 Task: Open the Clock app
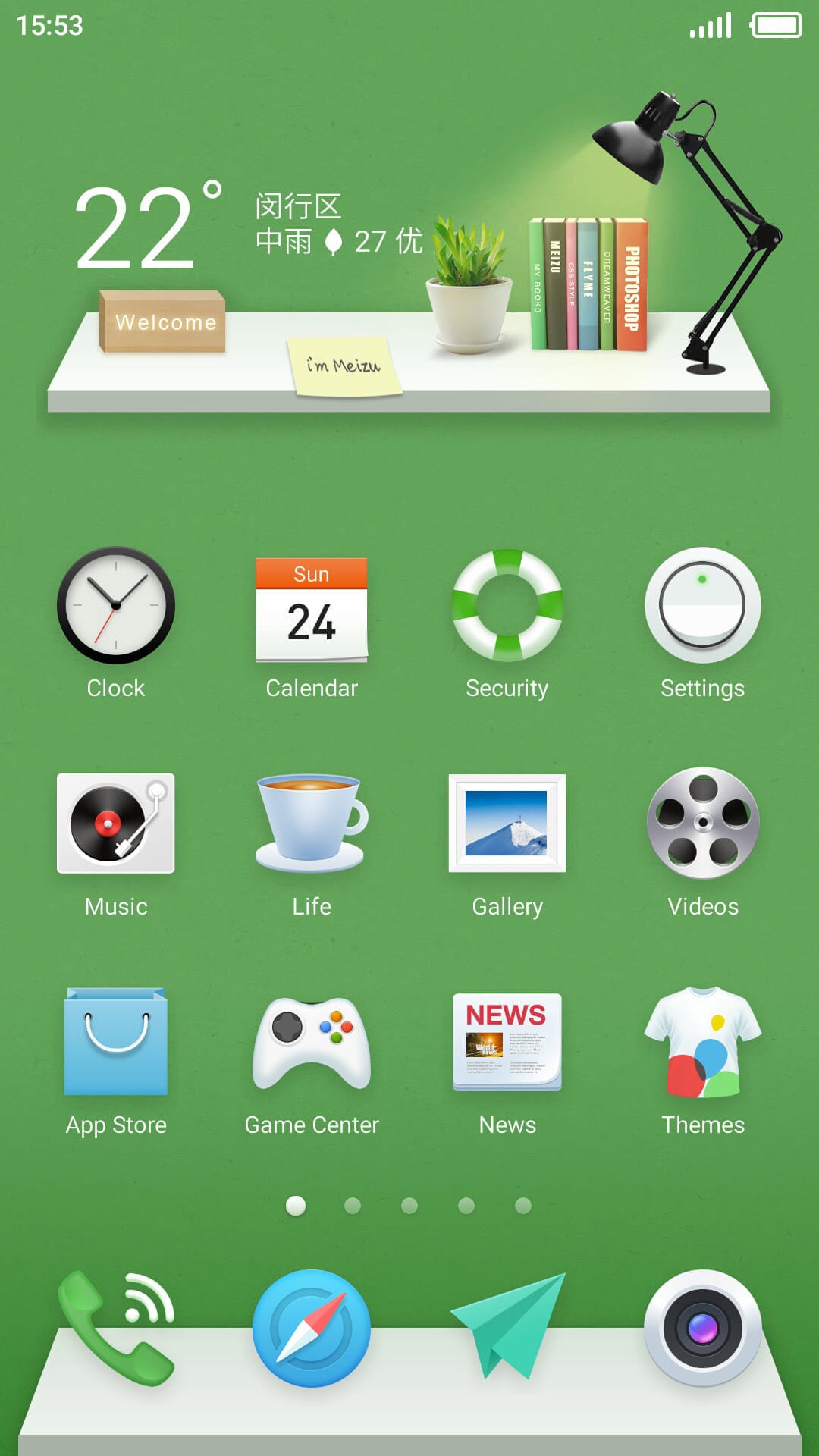click(116, 605)
